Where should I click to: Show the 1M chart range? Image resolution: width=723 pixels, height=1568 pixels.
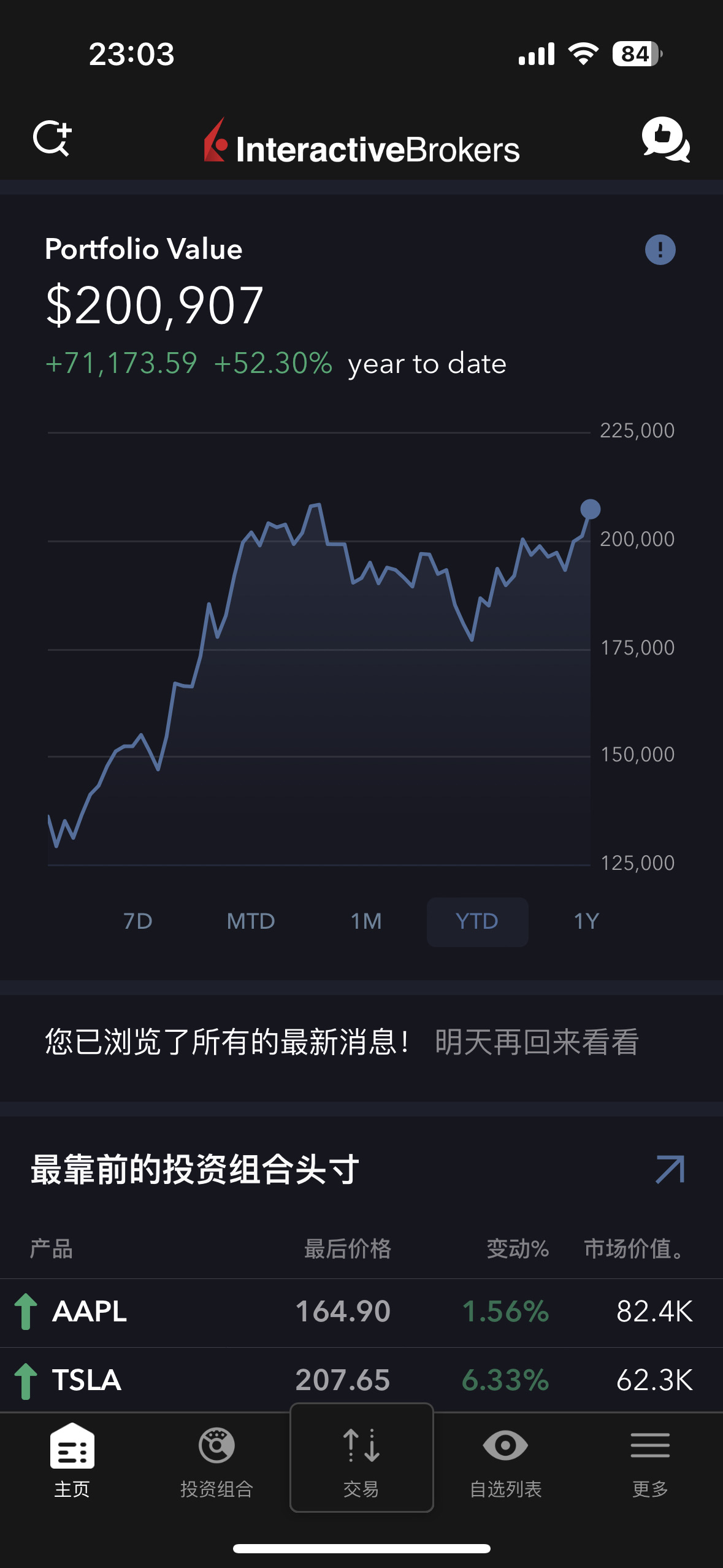tap(366, 921)
